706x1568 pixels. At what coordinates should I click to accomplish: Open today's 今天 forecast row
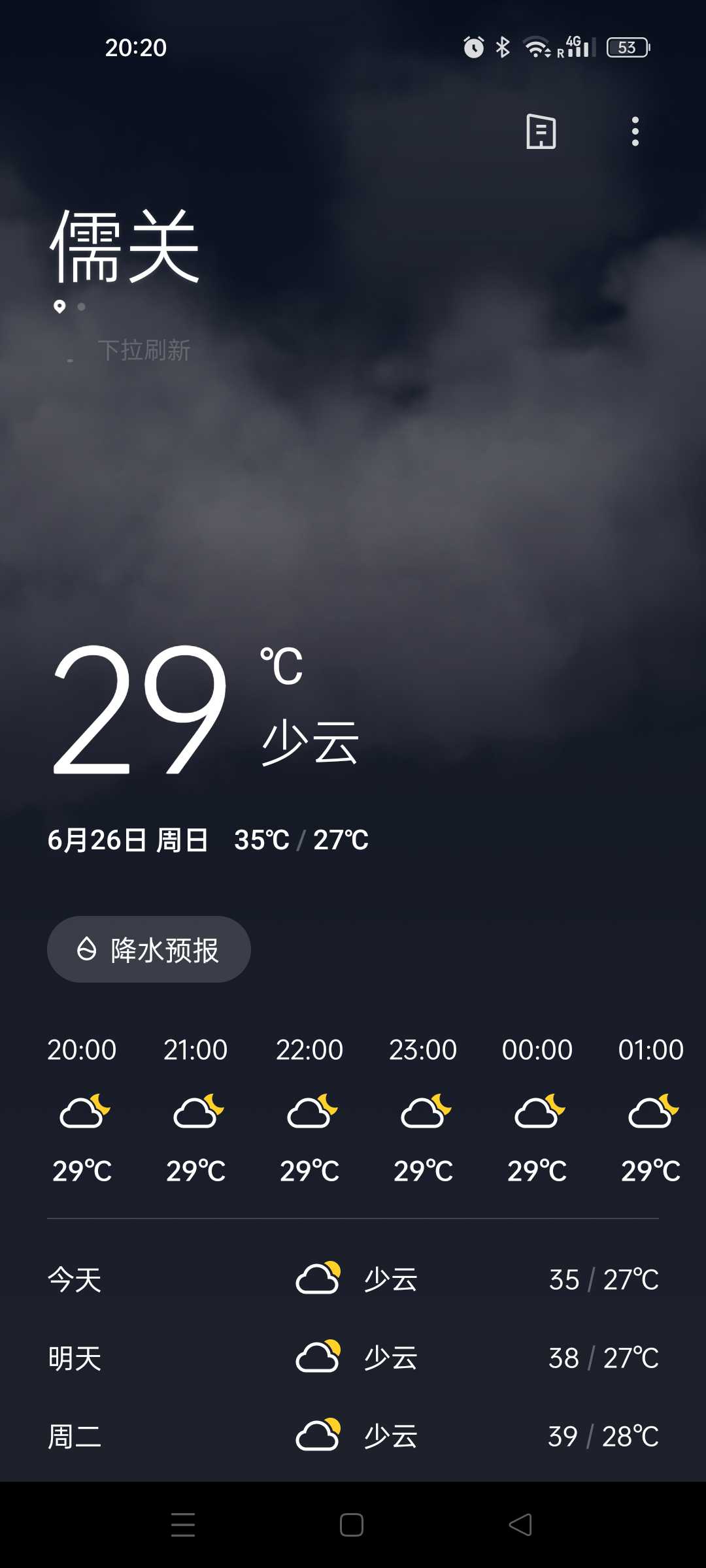point(353,1279)
